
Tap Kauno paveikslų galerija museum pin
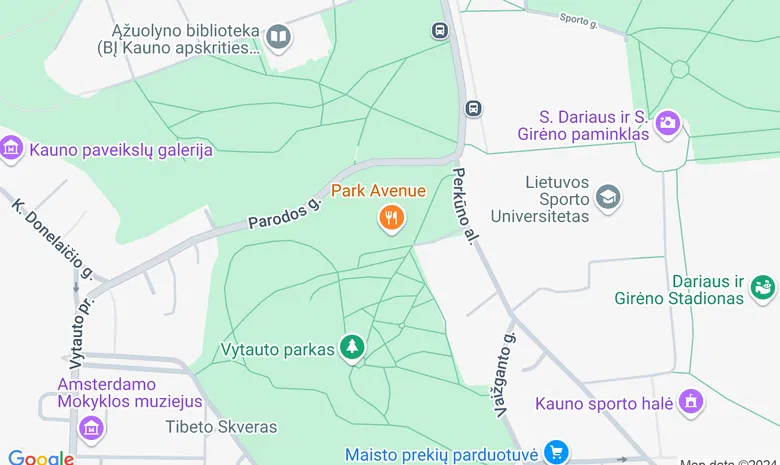click(x=11, y=149)
